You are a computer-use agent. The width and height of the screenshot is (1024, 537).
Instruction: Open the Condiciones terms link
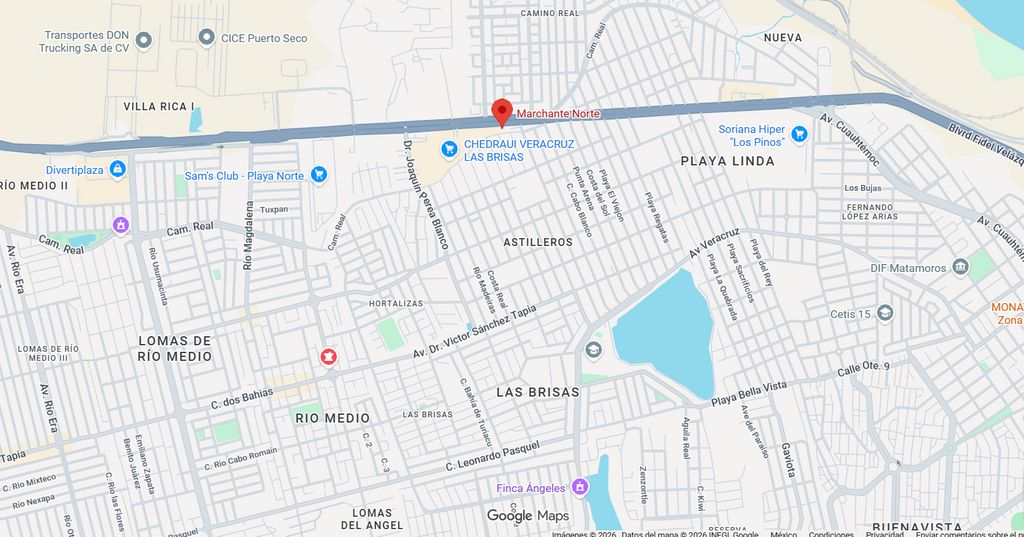coord(830,533)
